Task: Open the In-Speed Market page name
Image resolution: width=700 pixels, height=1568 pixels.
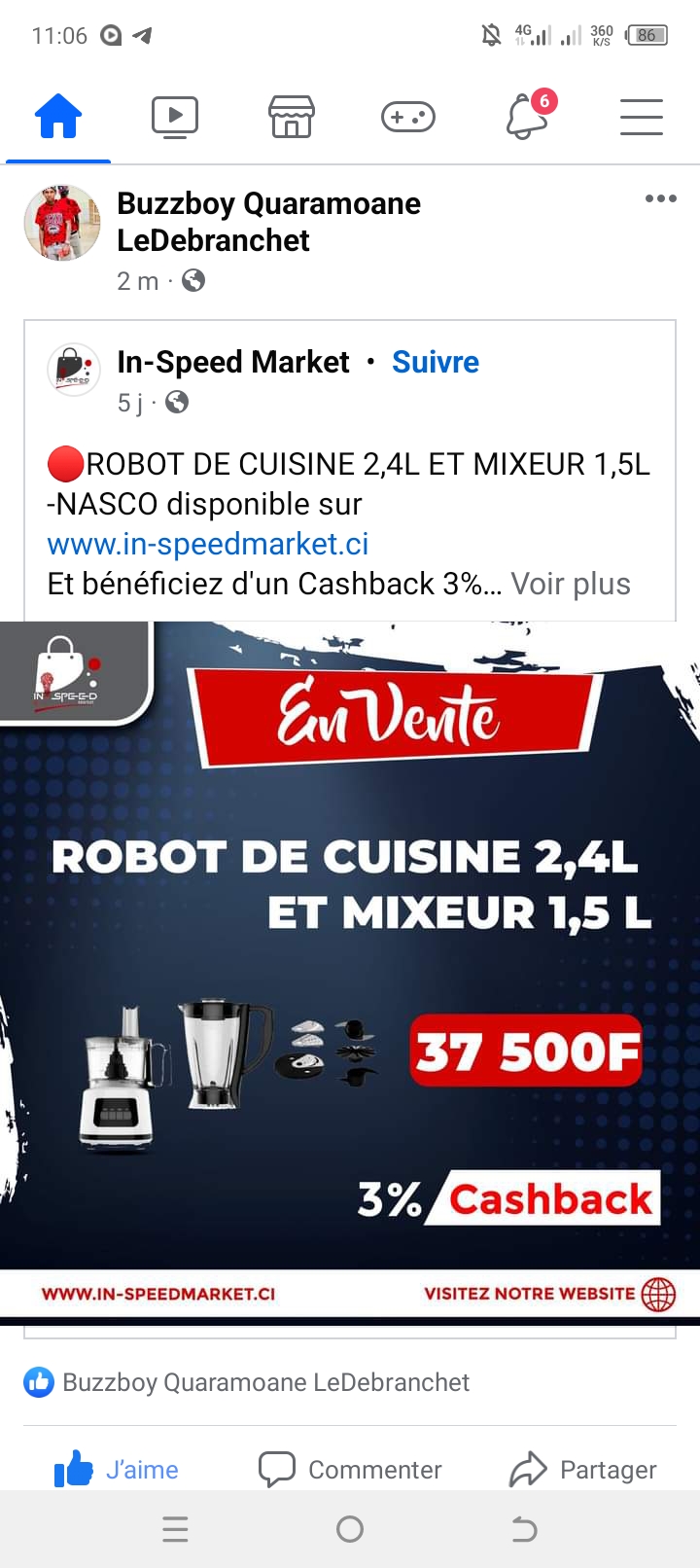Action: (233, 362)
